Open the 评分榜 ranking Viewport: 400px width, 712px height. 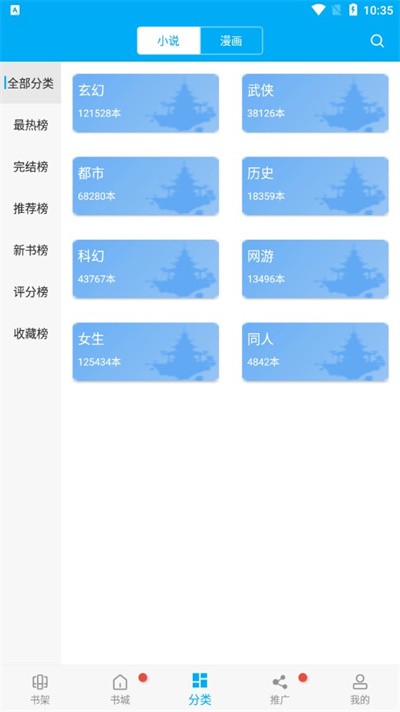coord(30,292)
